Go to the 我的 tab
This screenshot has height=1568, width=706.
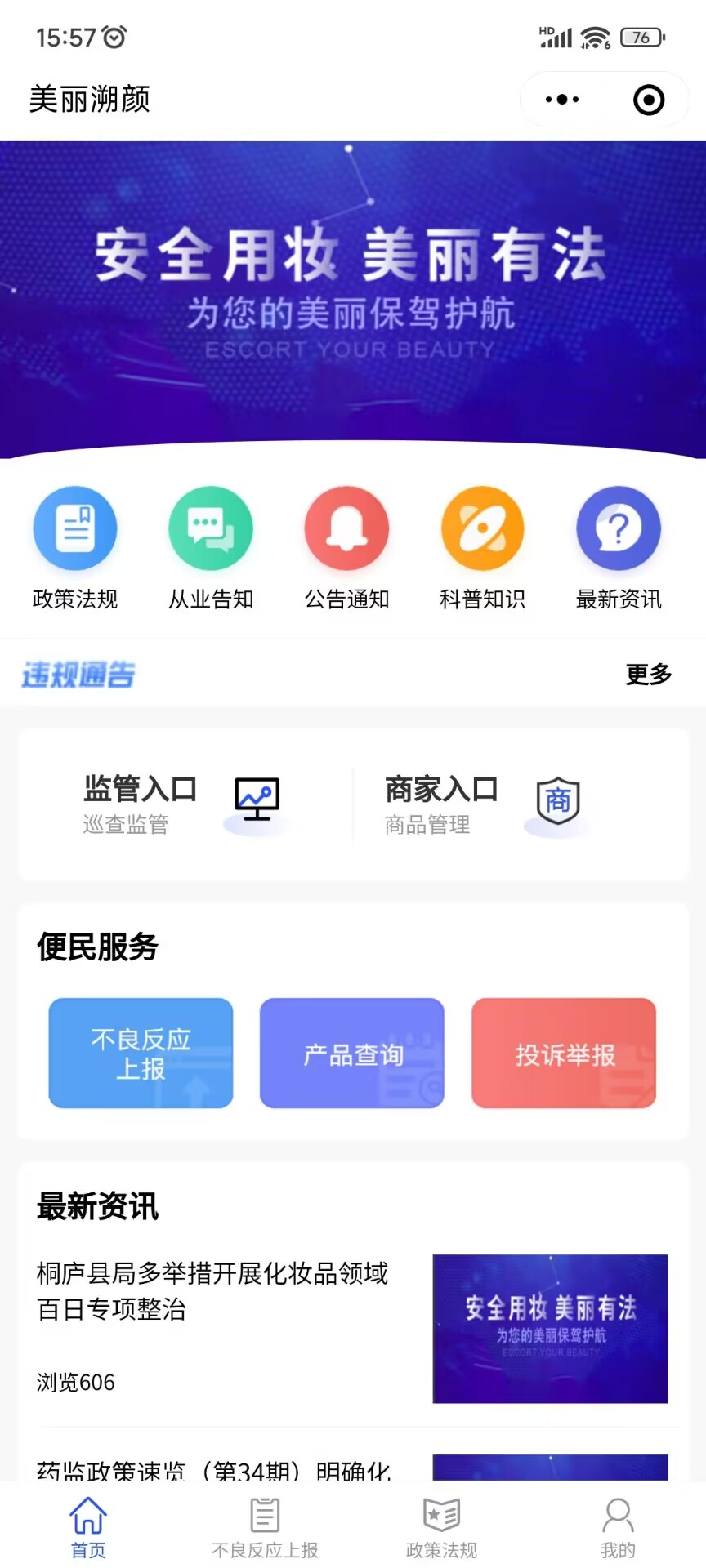(x=618, y=1527)
